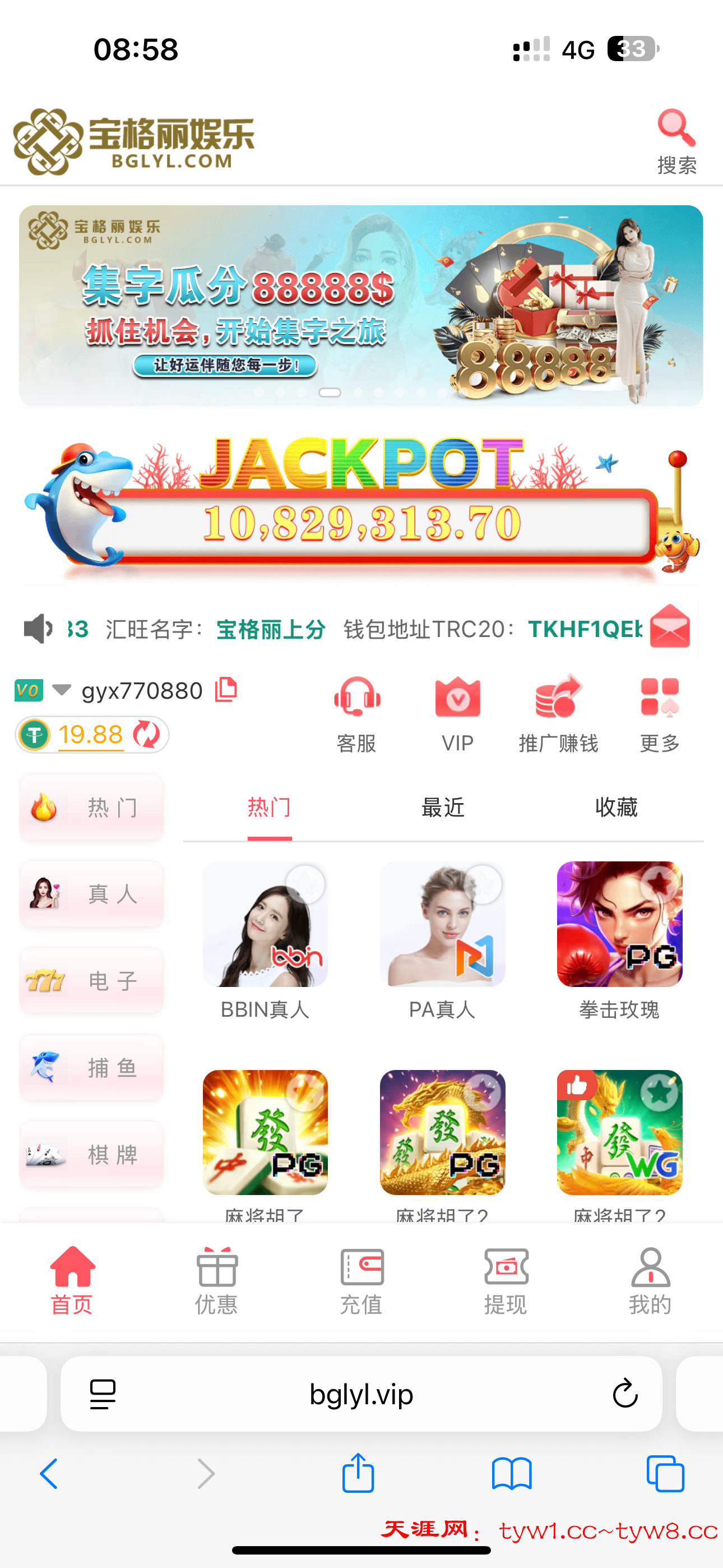Open 推广赚钱 referral page
Screen dimensions: 723x1568
click(558, 713)
